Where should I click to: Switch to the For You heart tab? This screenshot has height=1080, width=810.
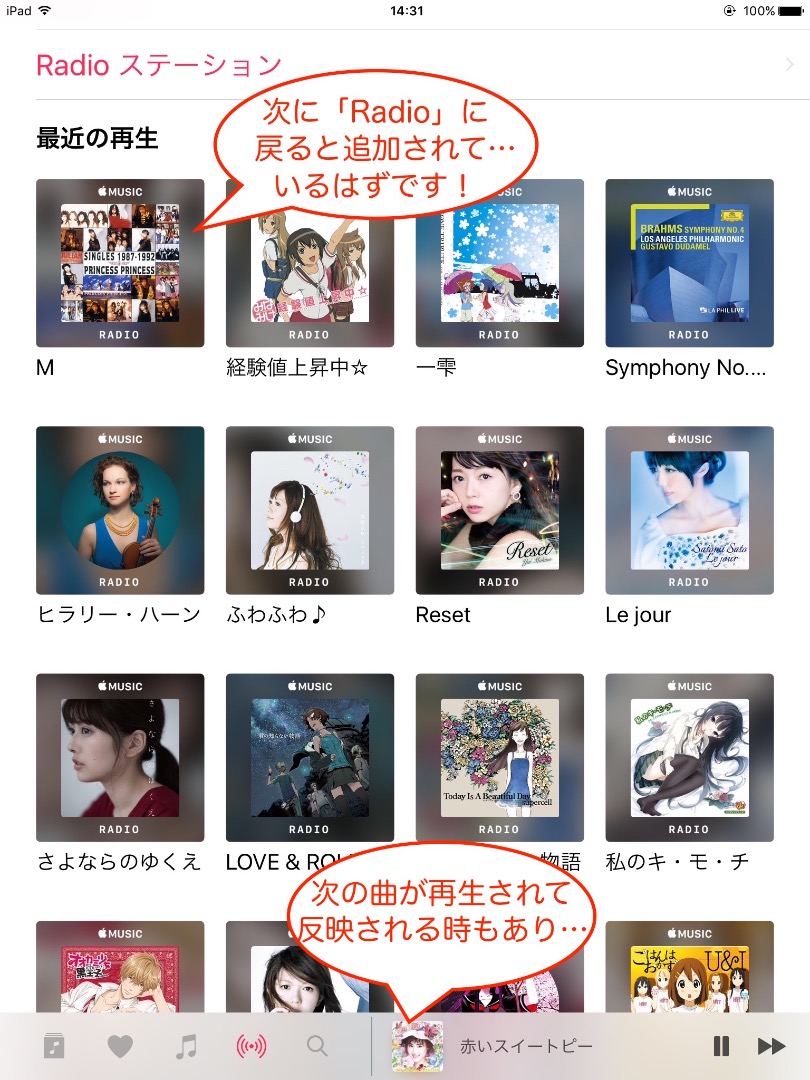pos(120,1047)
